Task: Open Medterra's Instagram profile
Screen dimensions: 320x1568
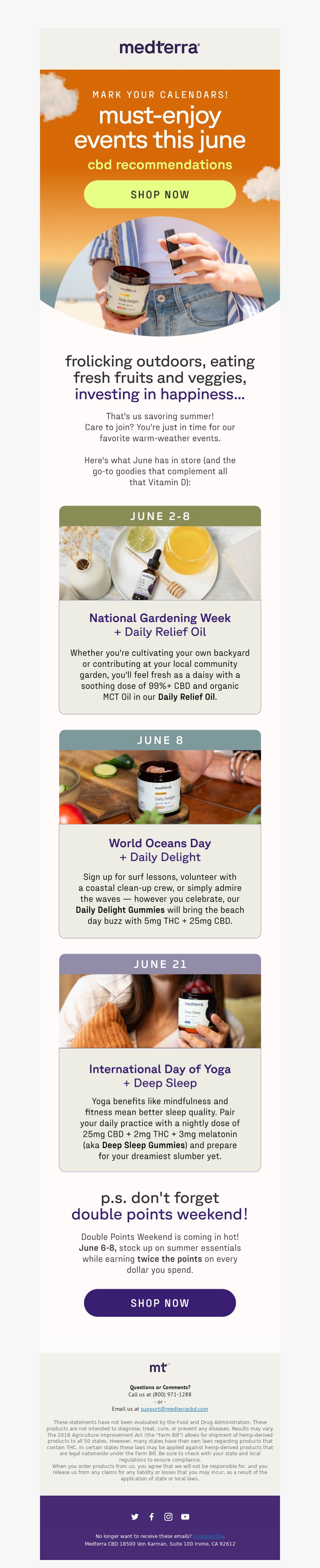Action: (x=168, y=1516)
